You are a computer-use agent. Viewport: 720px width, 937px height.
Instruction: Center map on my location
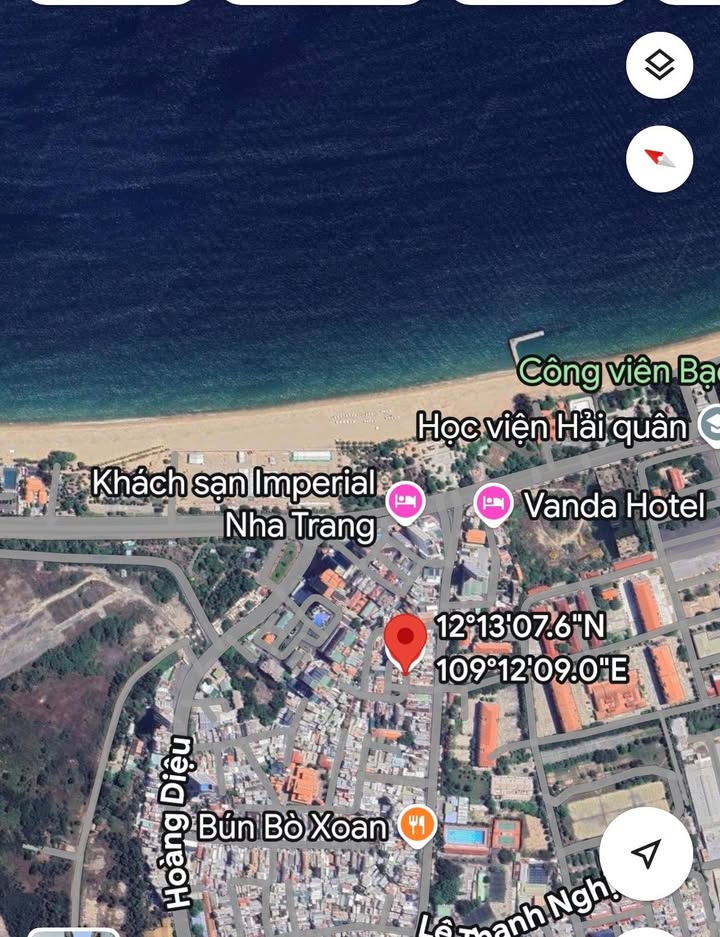[646, 853]
